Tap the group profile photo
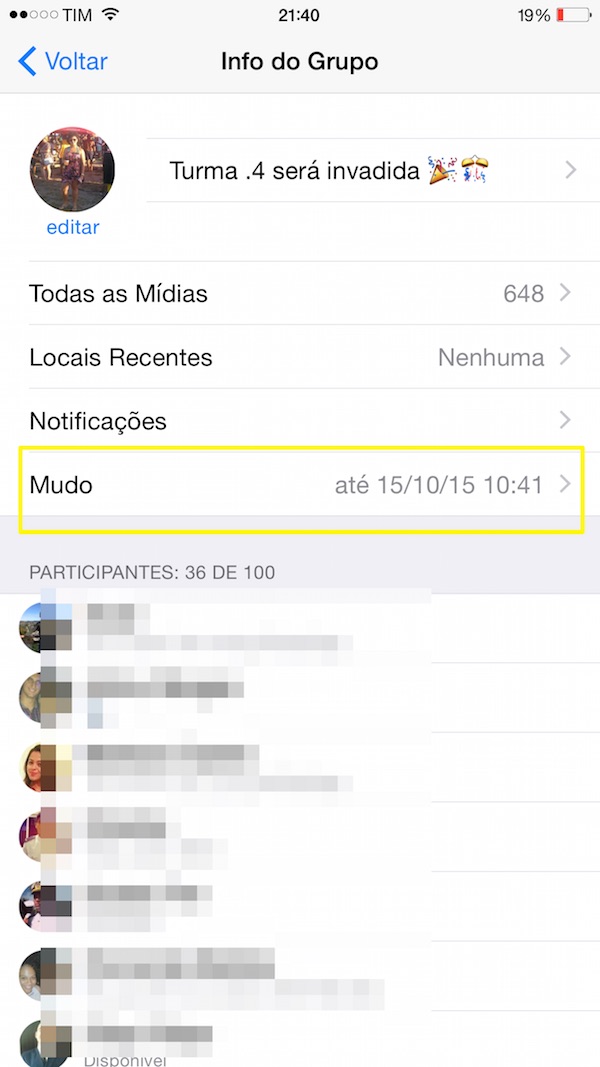The height and width of the screenshot is (1067, 600). pyautogui.click(x=73, y=169)
